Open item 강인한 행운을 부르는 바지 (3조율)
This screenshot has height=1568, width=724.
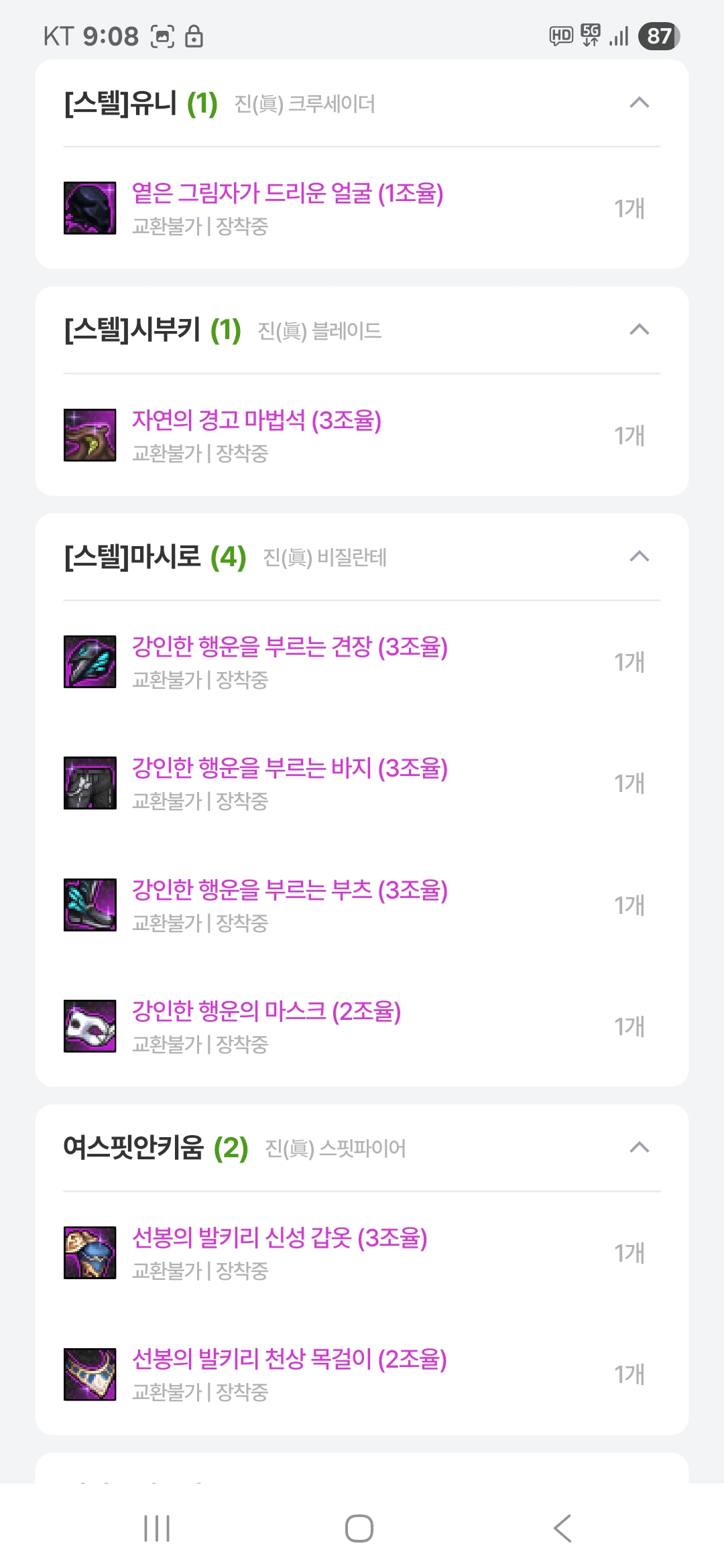290,769
